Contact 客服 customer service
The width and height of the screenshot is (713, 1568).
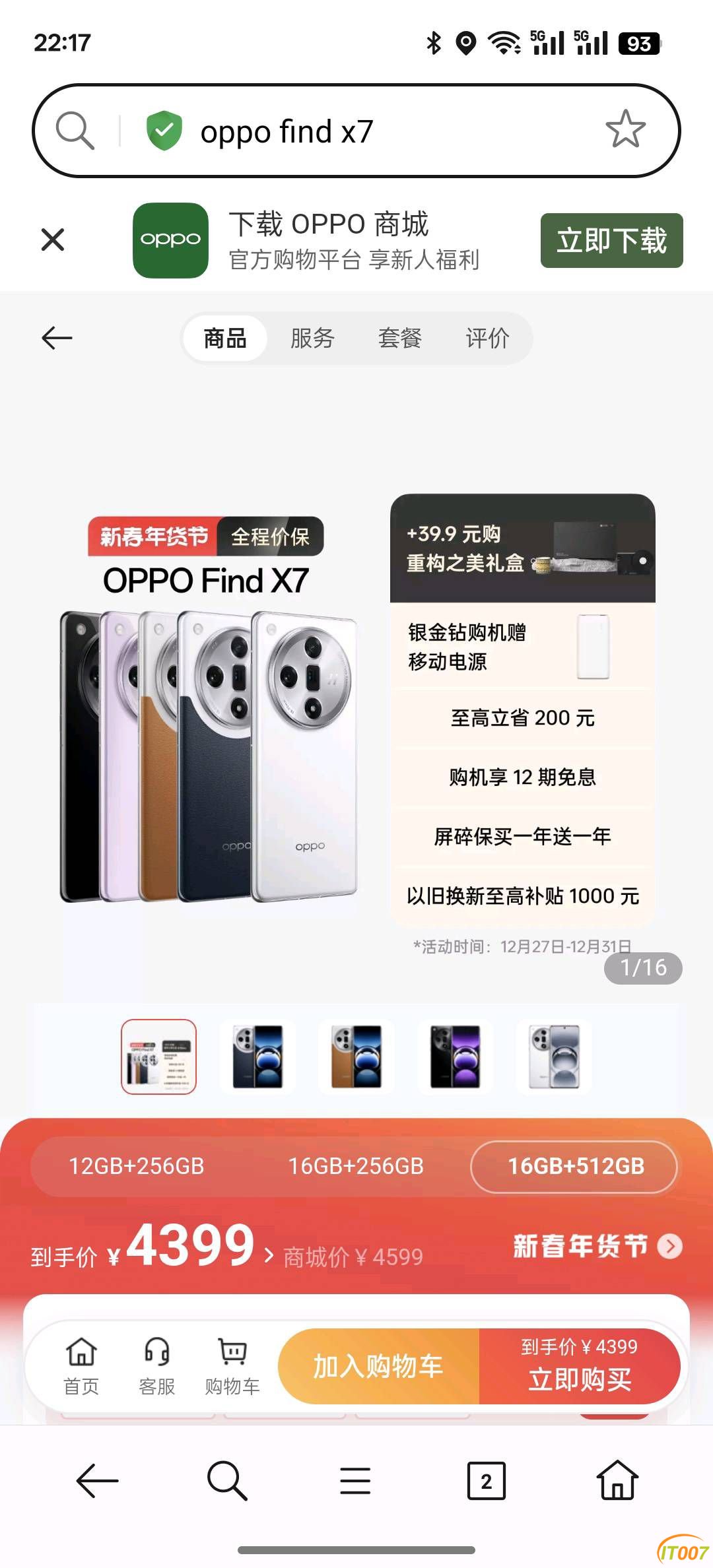pos(157,1366)
